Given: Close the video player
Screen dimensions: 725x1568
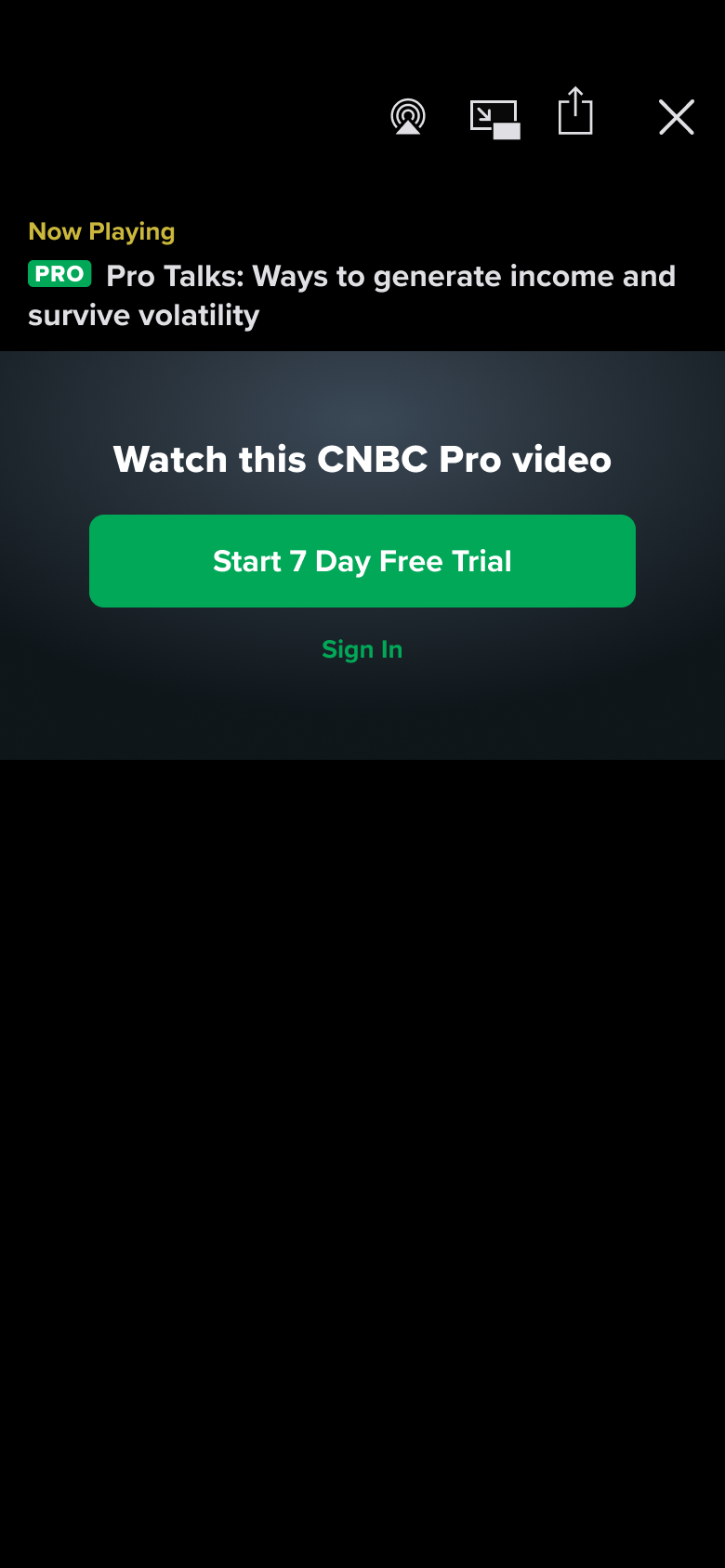Looking at the screenshot, I should pyautogui.click(x=676, y=117).
